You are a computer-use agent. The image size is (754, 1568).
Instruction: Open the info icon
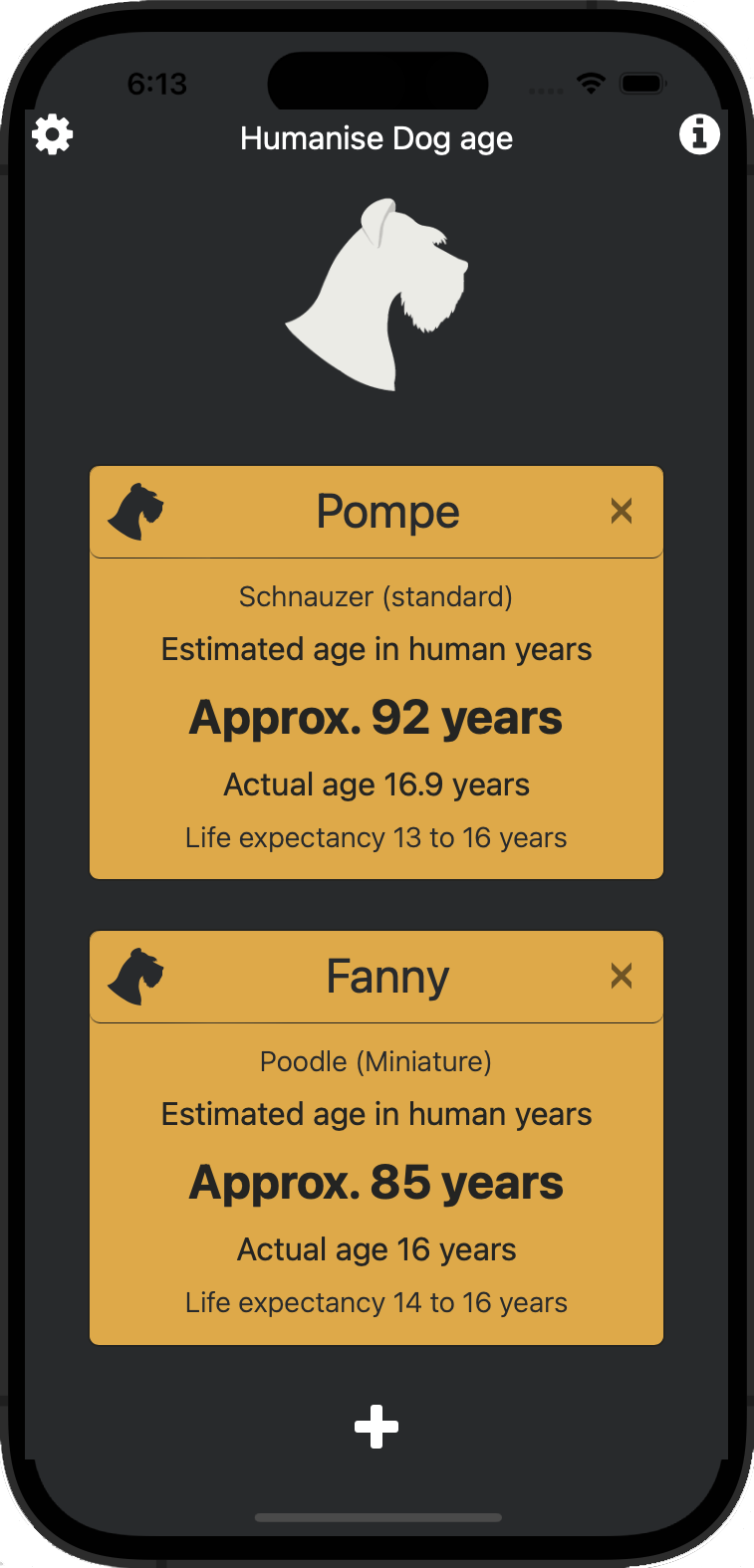699,133
